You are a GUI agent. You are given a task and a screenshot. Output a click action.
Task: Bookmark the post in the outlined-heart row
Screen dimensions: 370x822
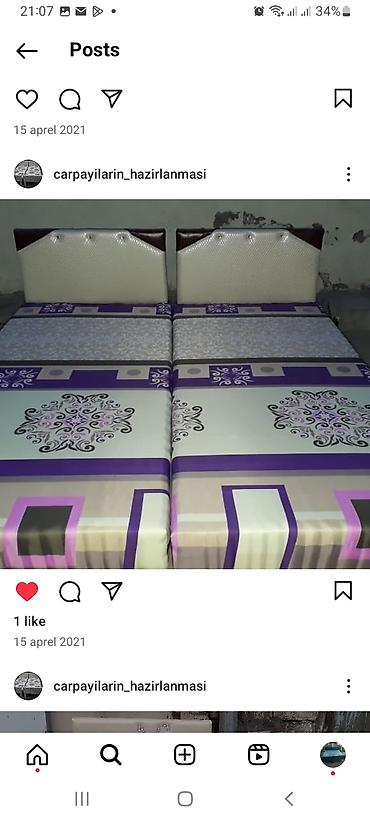click(343, 99)
